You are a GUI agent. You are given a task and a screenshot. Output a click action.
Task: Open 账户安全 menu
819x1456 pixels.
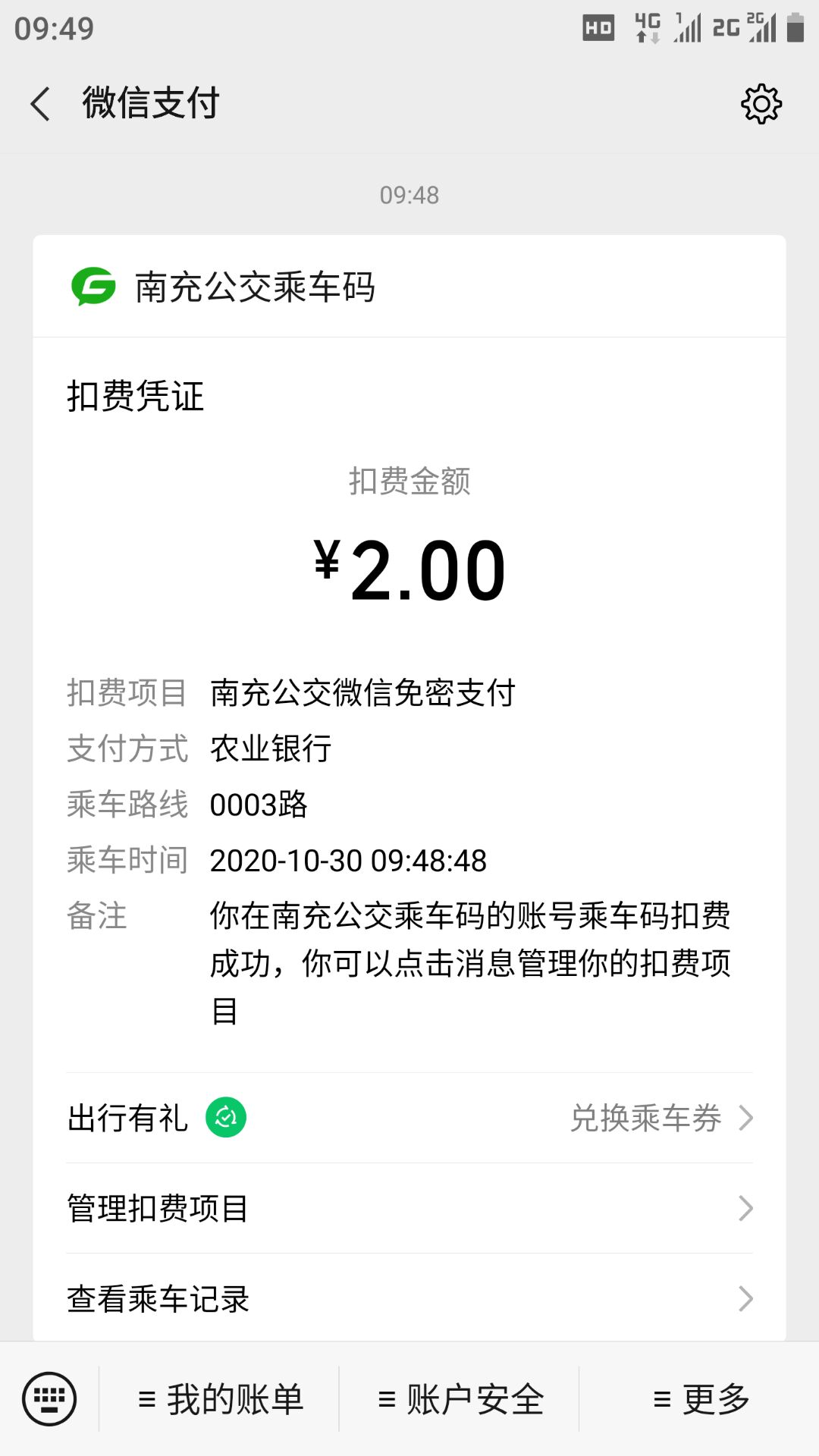click(x=460, y=1399)
